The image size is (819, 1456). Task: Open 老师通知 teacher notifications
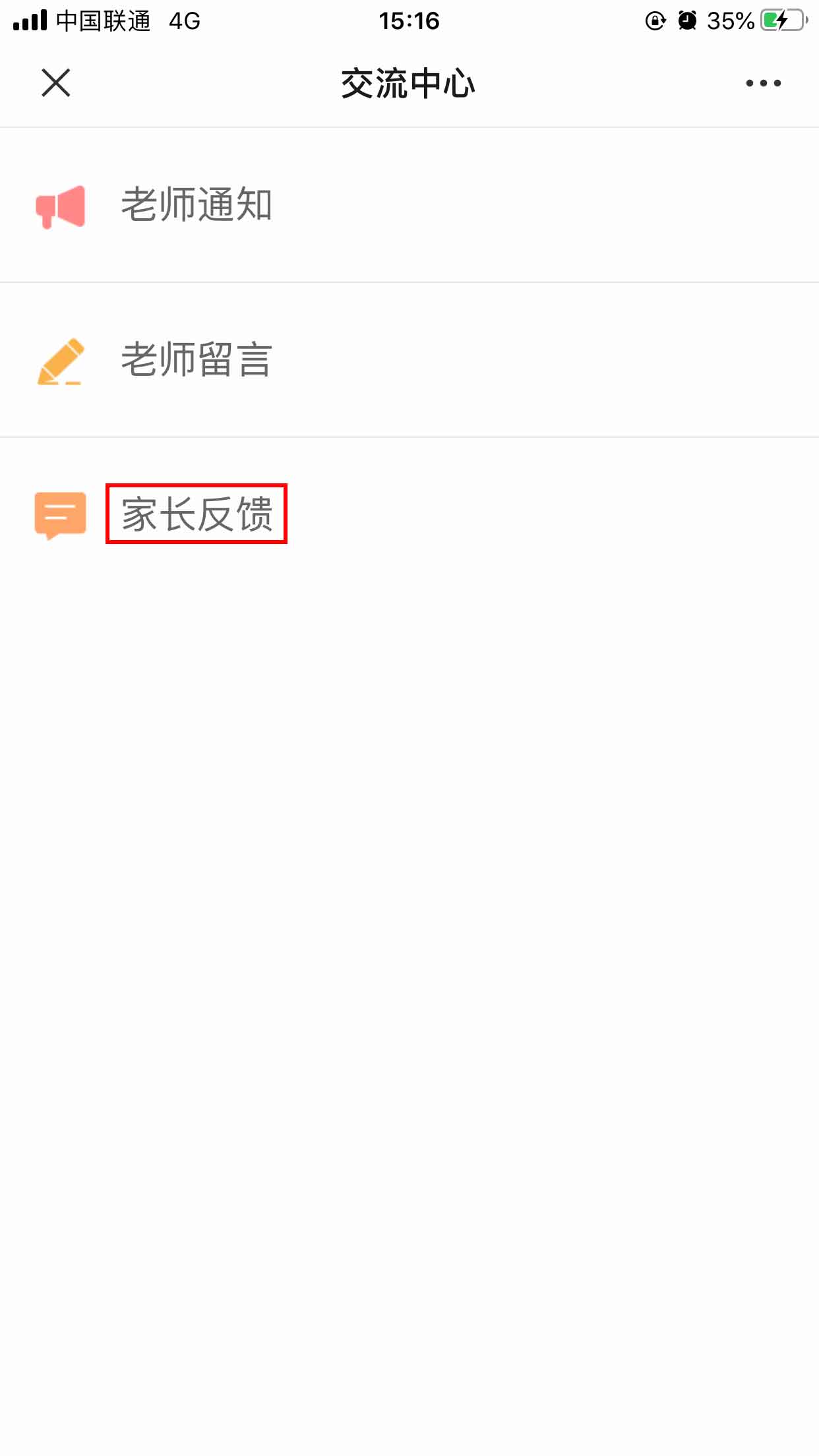coord(197,205)
